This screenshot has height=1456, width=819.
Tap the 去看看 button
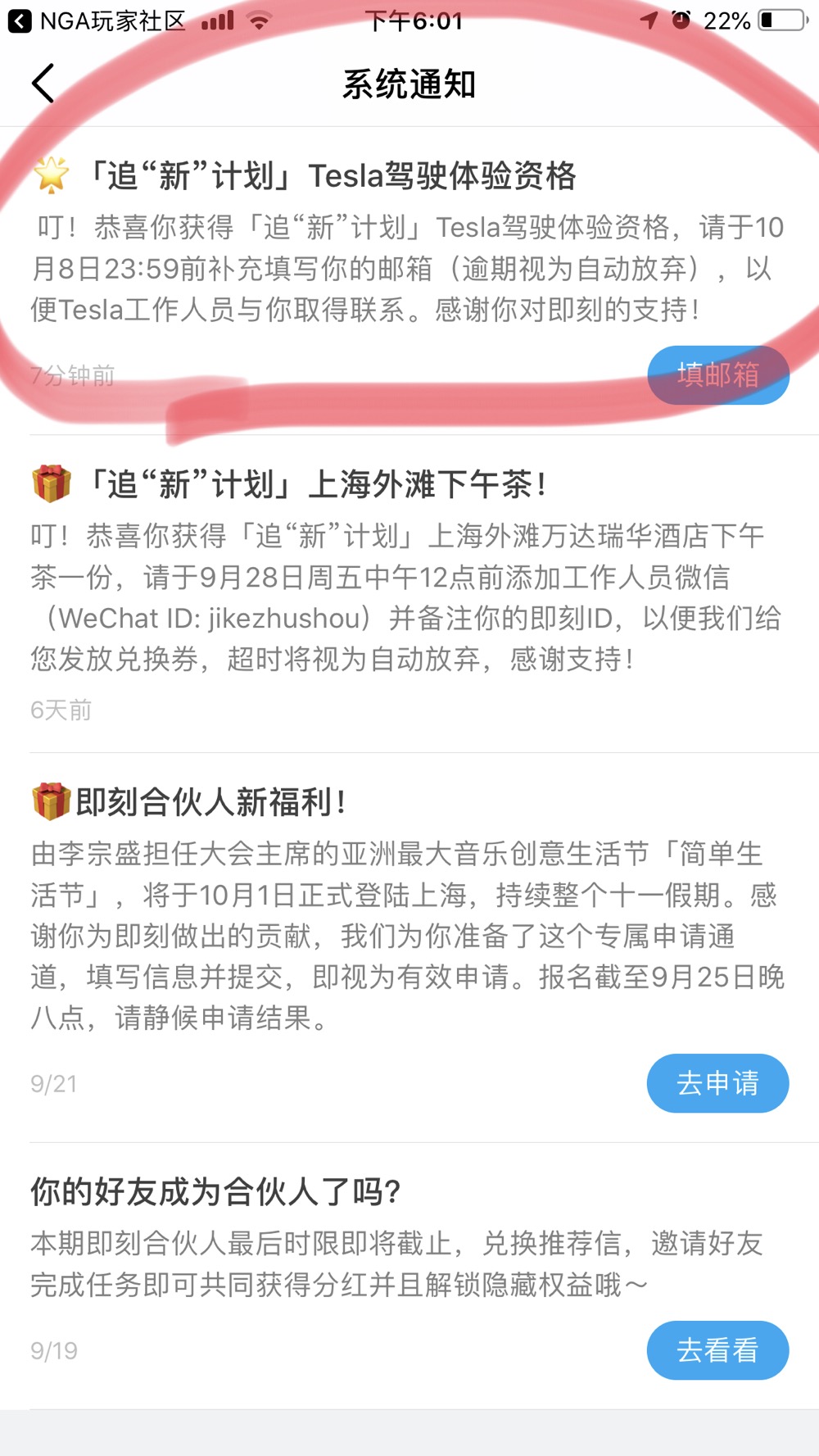718,1350
